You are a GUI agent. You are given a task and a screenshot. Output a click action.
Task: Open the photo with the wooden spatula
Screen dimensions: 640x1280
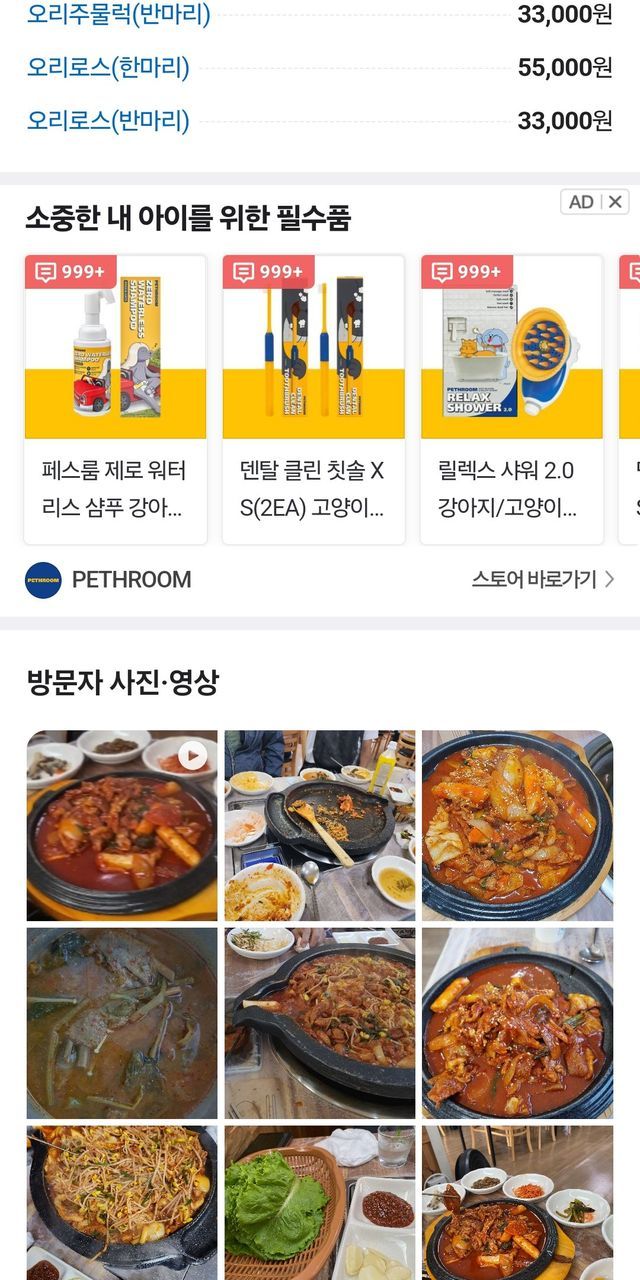(x=319, y=825)
